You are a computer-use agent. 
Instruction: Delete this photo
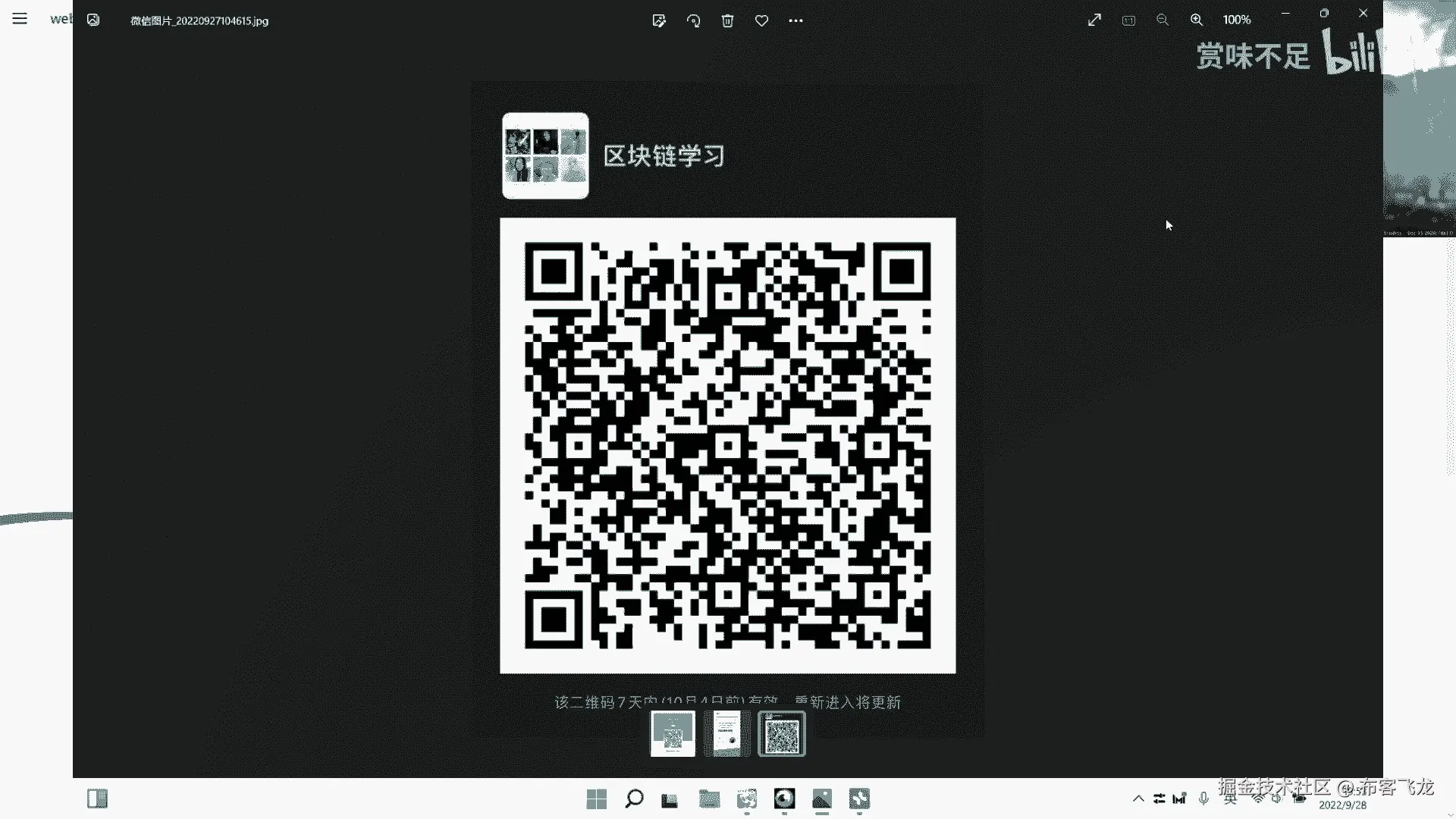coord(727,20)
